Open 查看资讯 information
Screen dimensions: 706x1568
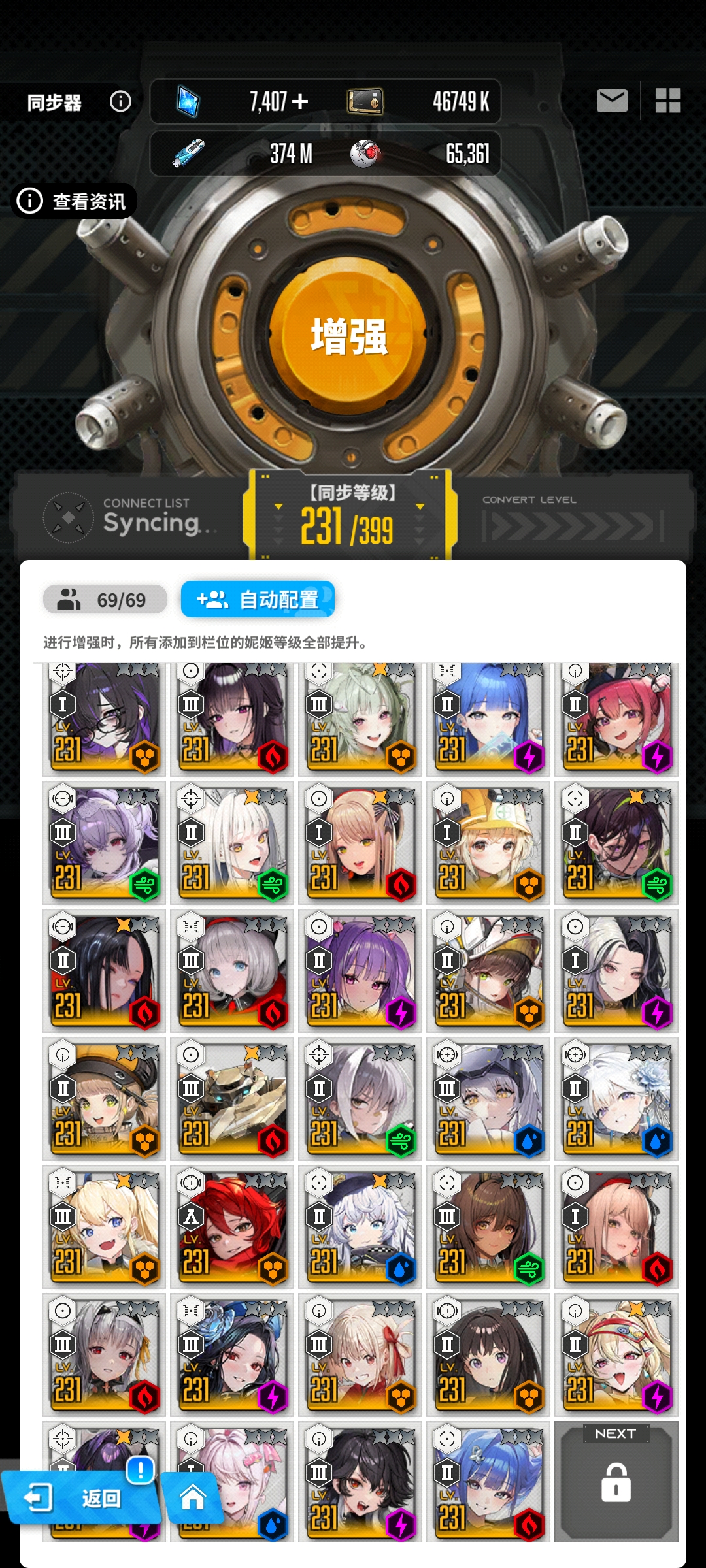75,201
